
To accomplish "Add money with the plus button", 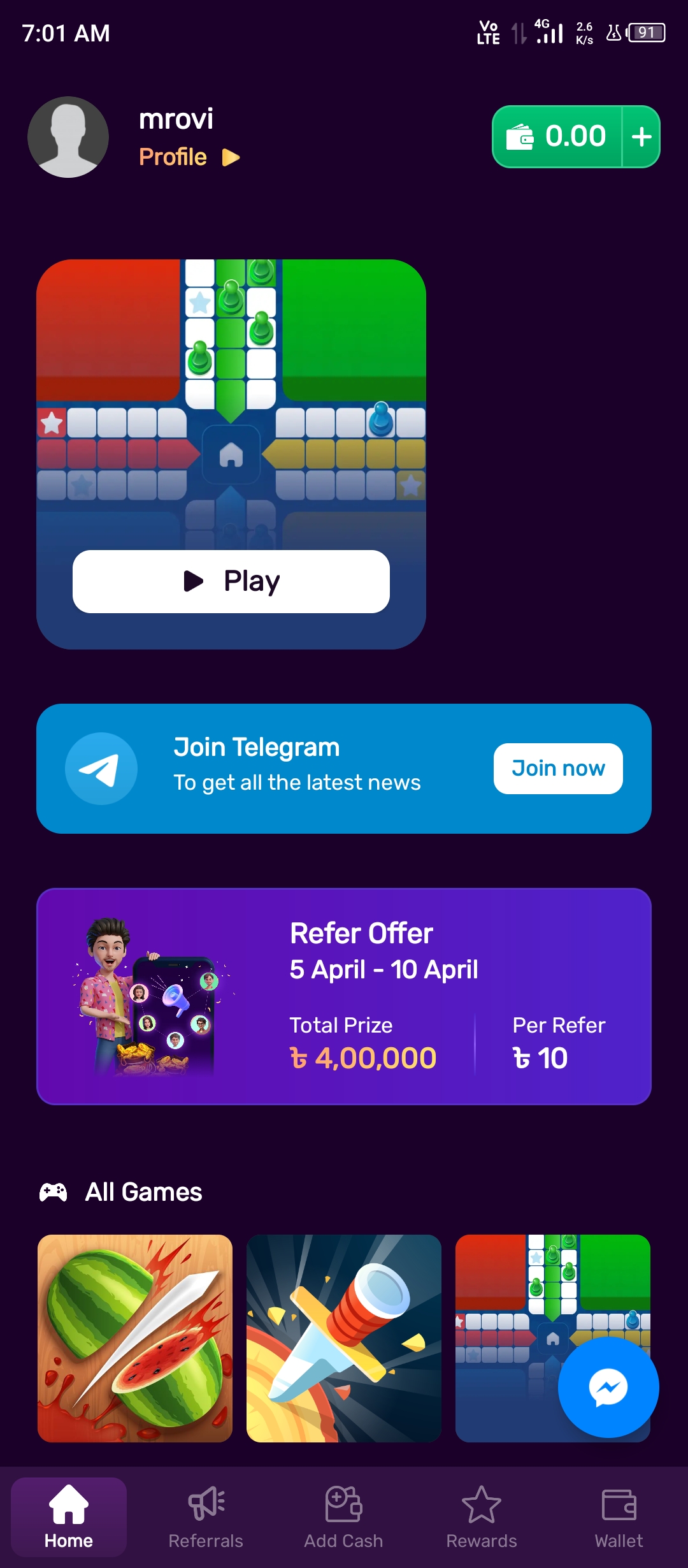I will (x=641, y=136).
